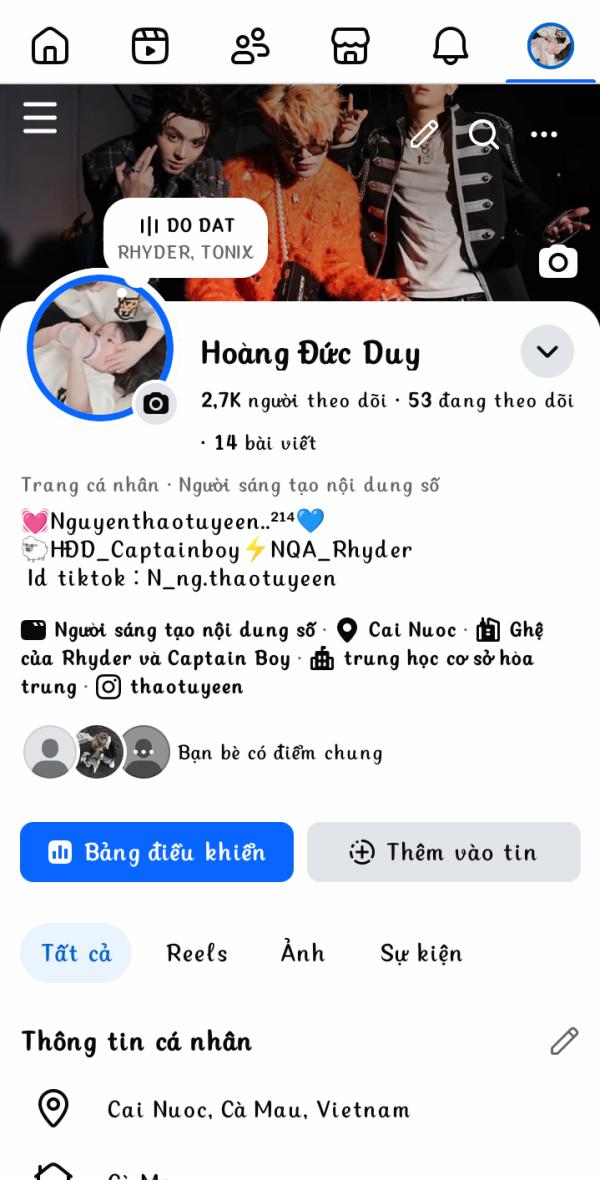Open Bảng điều khiển dashboard
Image resolution: width=600 pixels, height=1180 pixels.
(157, 852)
